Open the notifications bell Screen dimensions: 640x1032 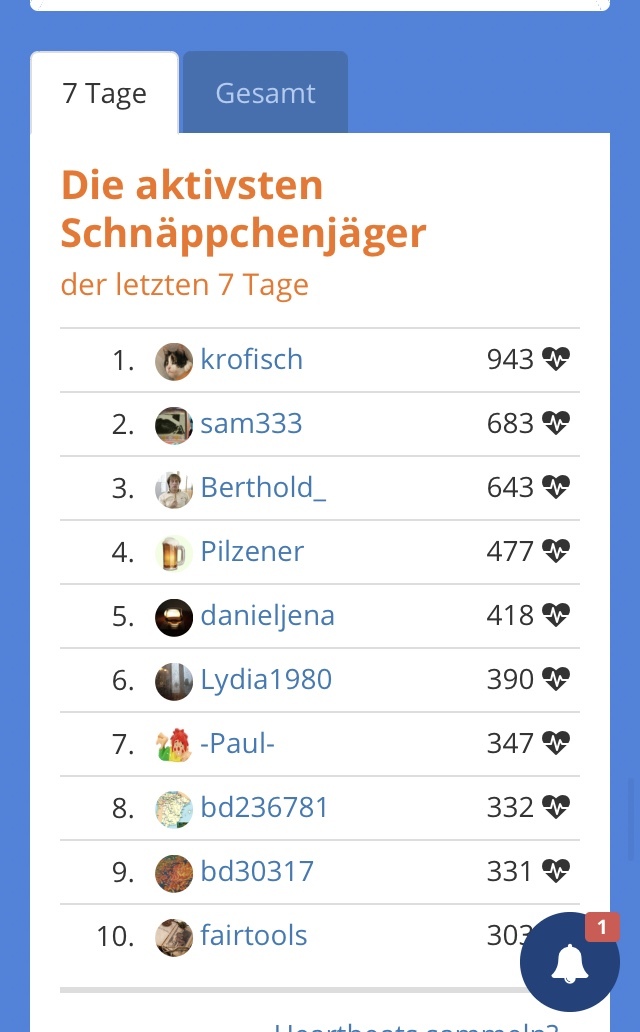pyautogui.click(x=570, y=962)
